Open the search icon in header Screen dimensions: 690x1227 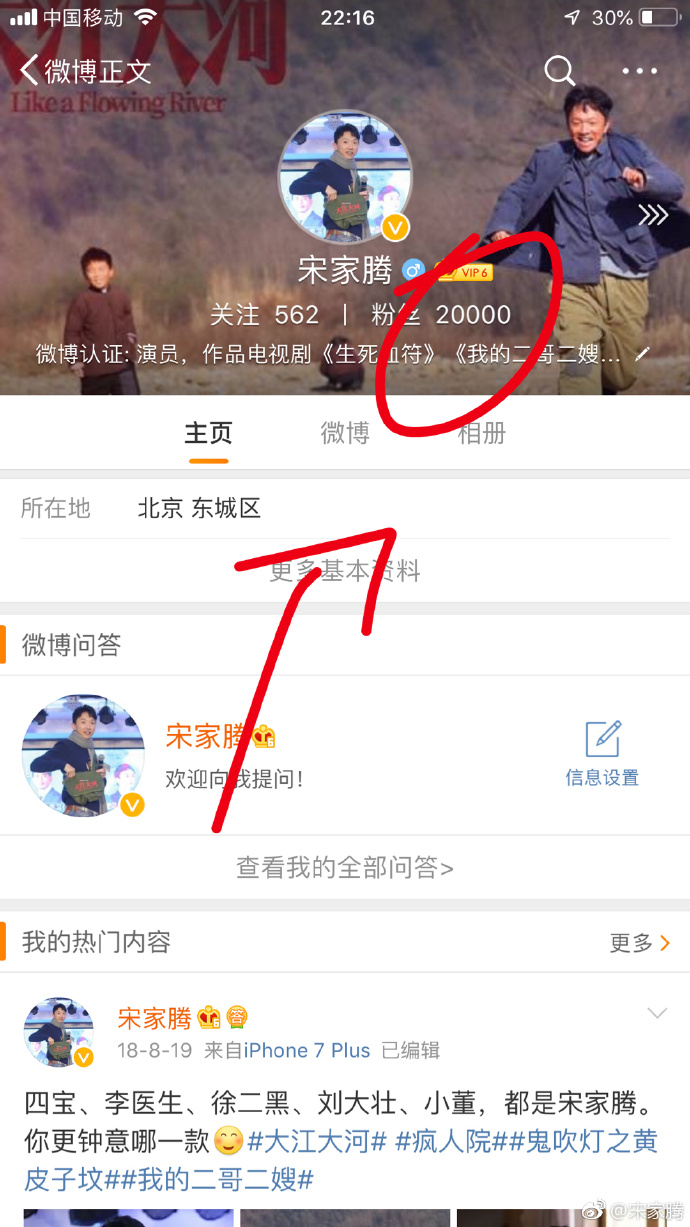559,71
